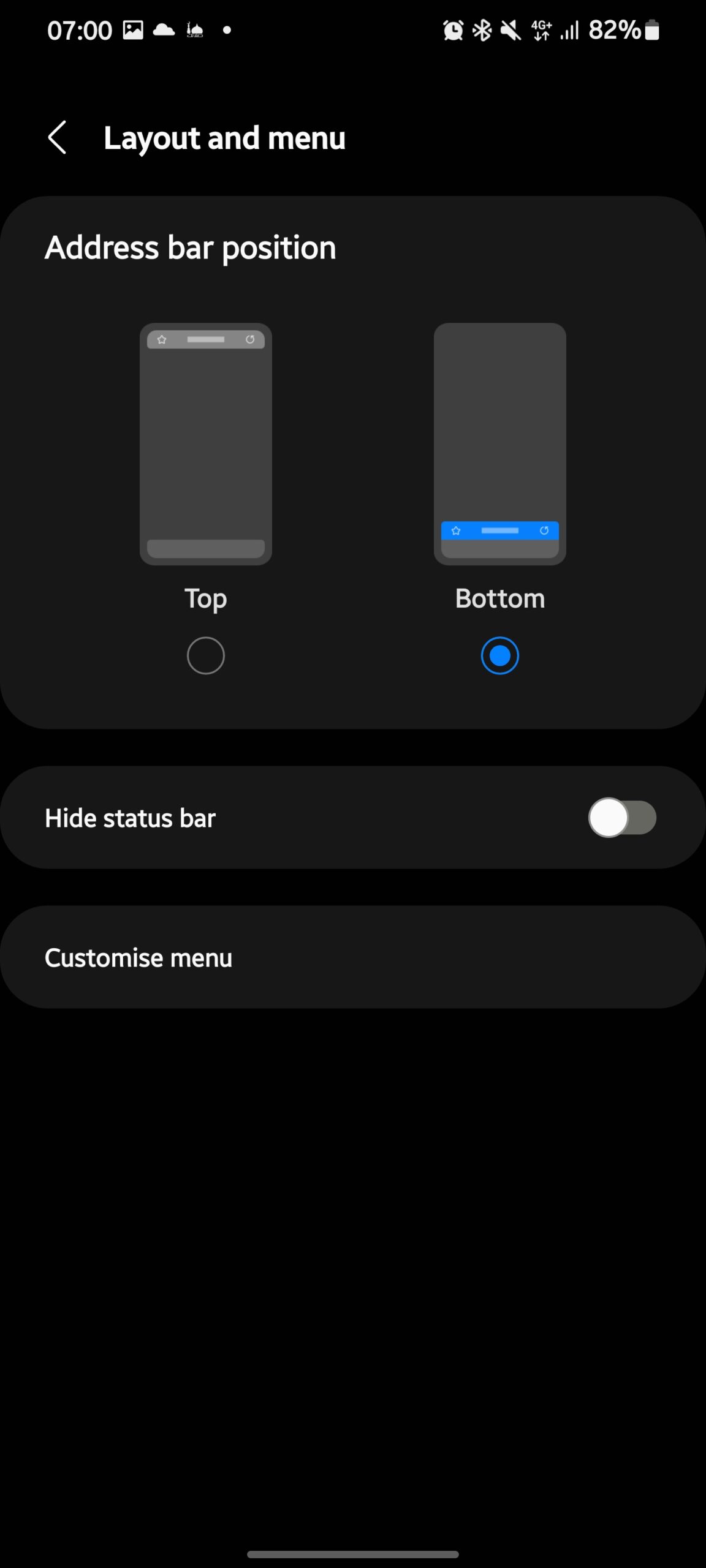Viewport: 706px width, 1568px height.
Task: Click the 4G+ network indicator
Action: tap(542, 29)
